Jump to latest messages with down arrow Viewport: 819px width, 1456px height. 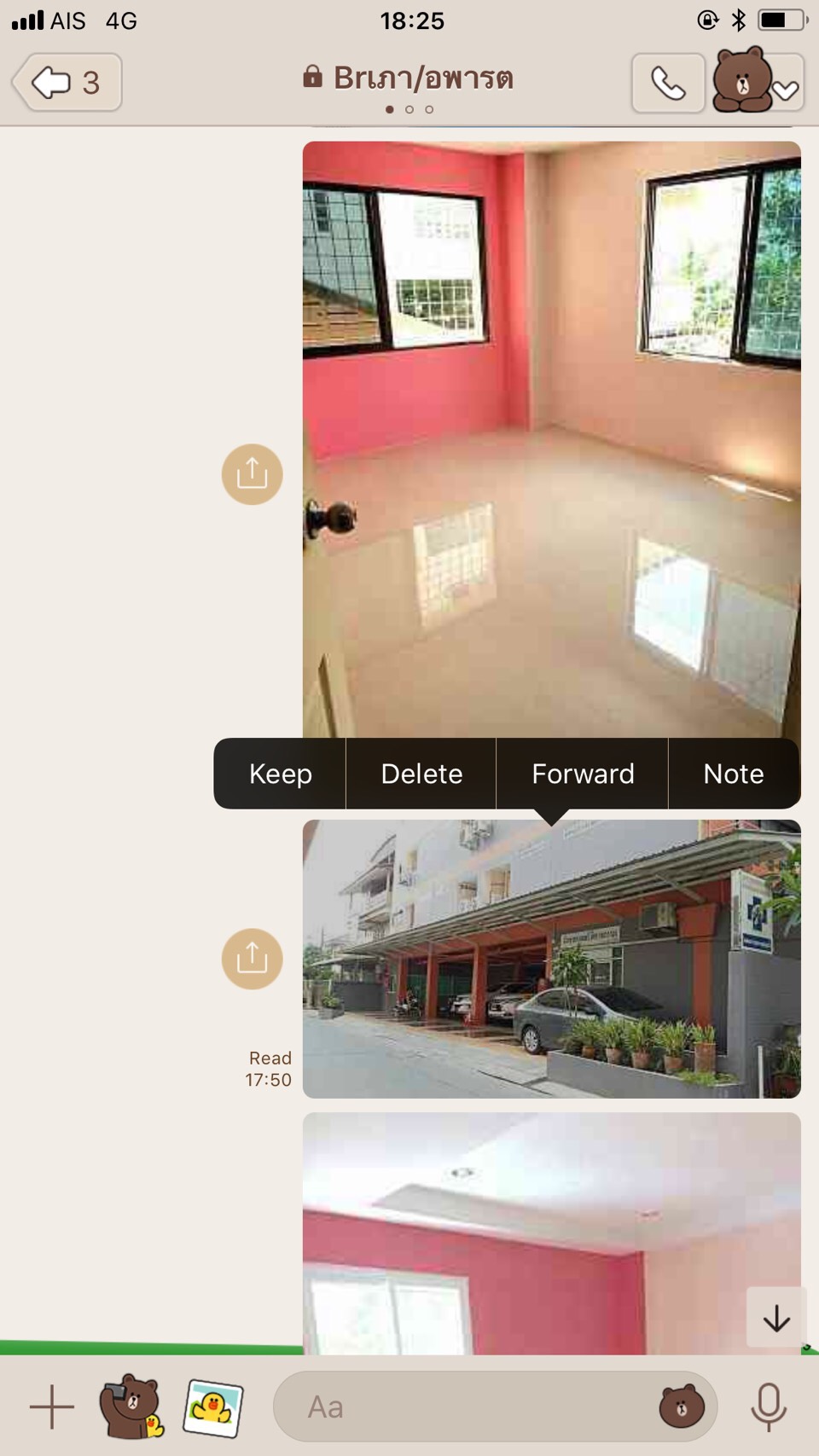tap(775, 1319)
